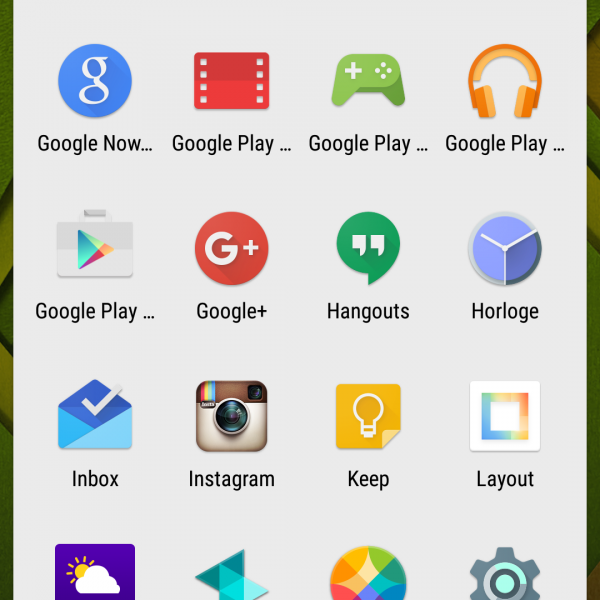
Task: Open the Horloge clock app
Action: point(505,248)
